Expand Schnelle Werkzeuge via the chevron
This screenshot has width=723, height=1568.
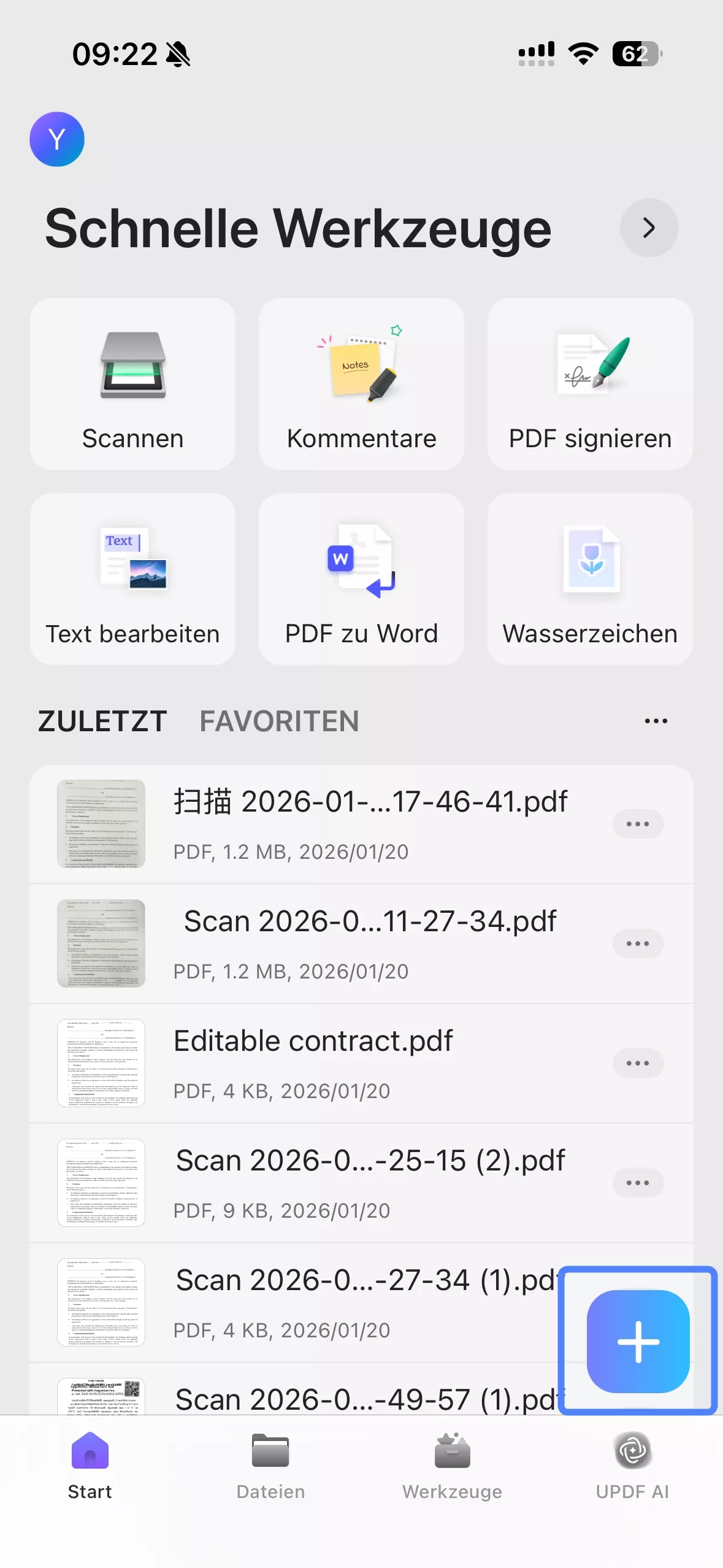(x=649, y=228)
